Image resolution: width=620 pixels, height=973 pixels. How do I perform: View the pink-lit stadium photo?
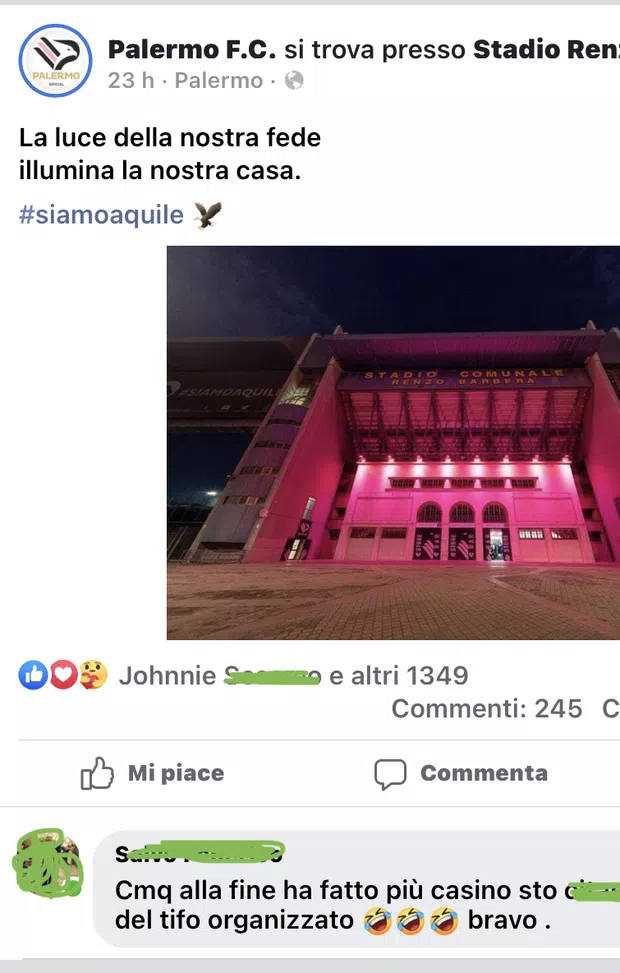[x=393, y=442]
